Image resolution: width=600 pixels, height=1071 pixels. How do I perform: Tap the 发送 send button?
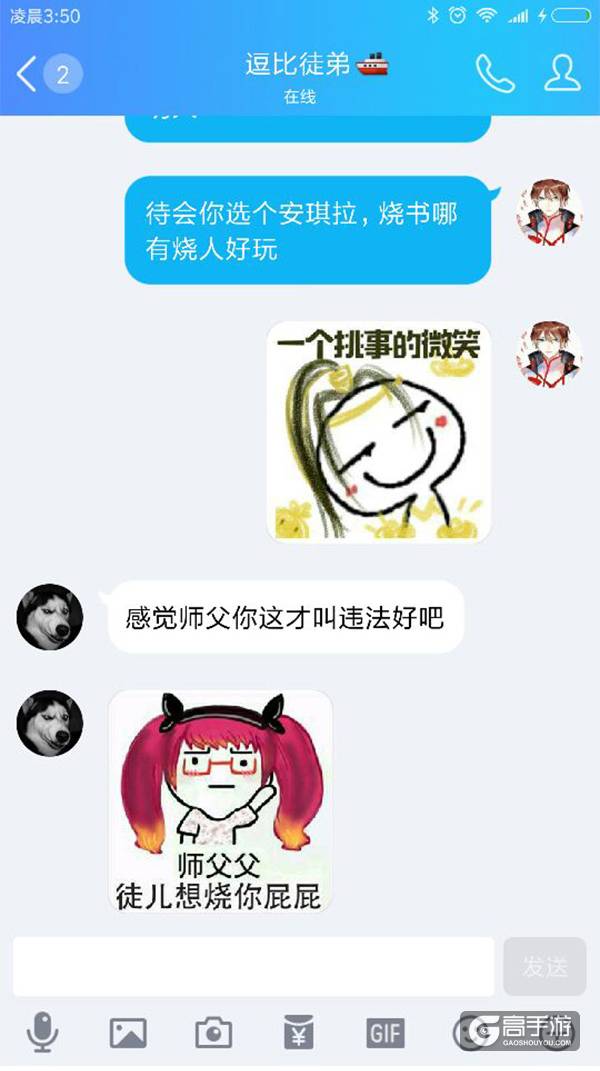[545, 966]
